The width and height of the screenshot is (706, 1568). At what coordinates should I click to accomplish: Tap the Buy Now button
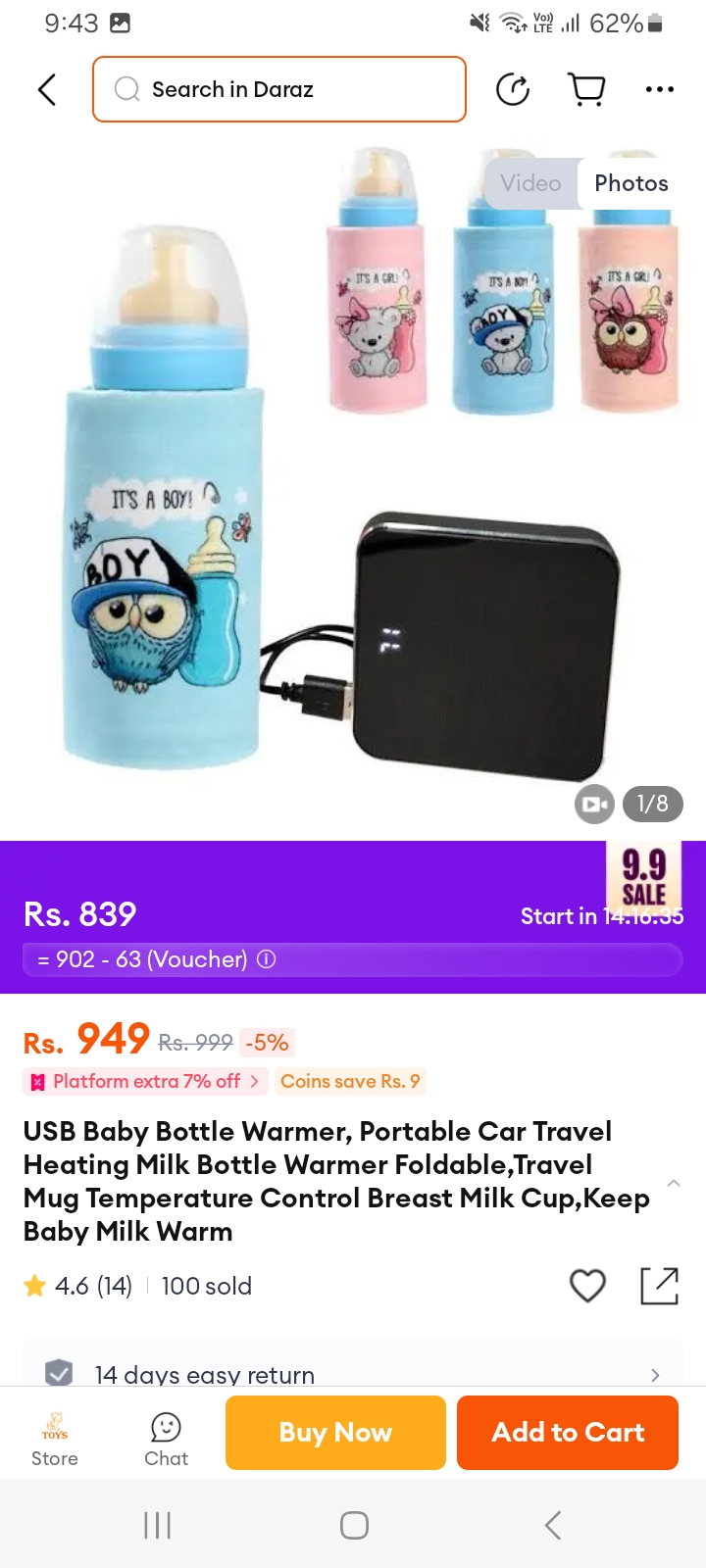[x=335, y=1433]
